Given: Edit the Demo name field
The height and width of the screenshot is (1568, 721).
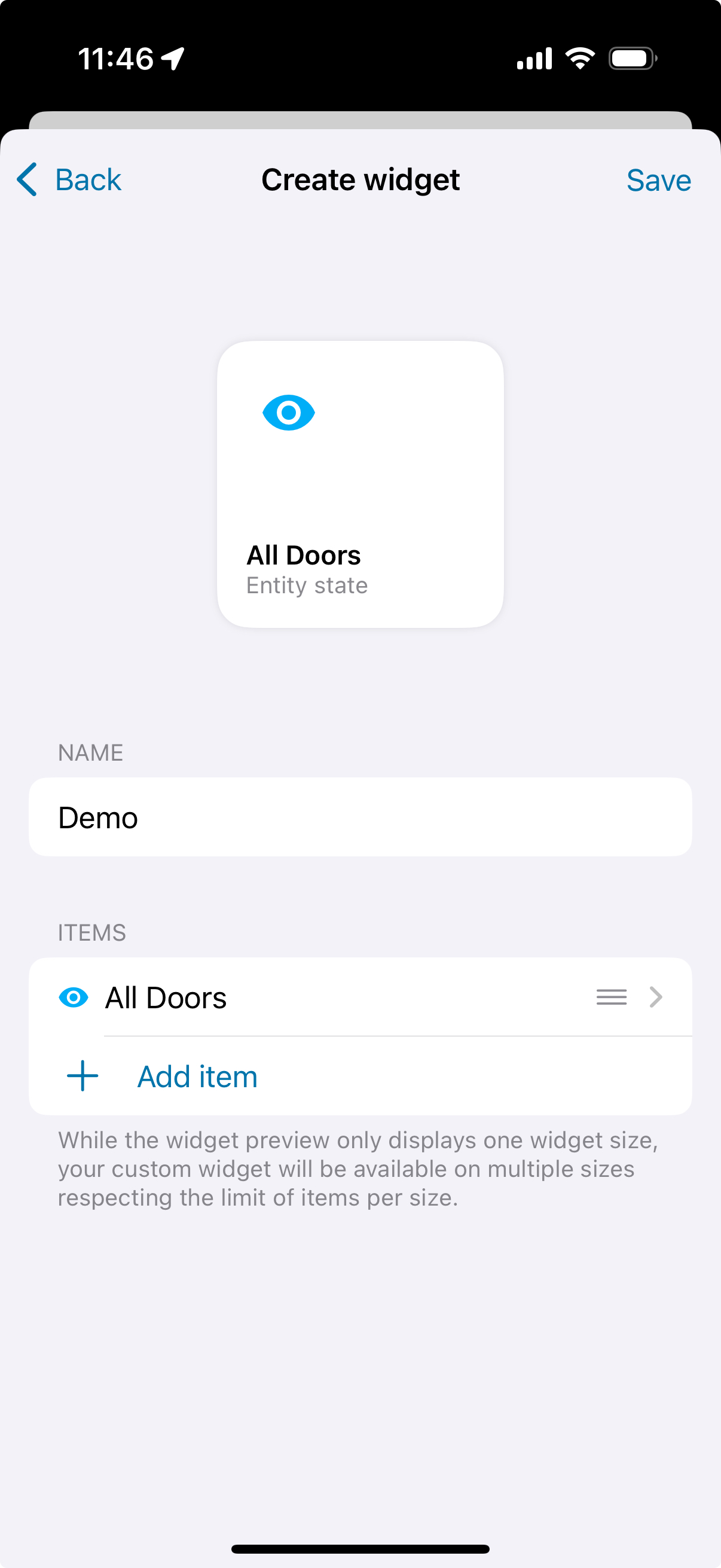Looking at the screenshot, I should pos(359,817).
